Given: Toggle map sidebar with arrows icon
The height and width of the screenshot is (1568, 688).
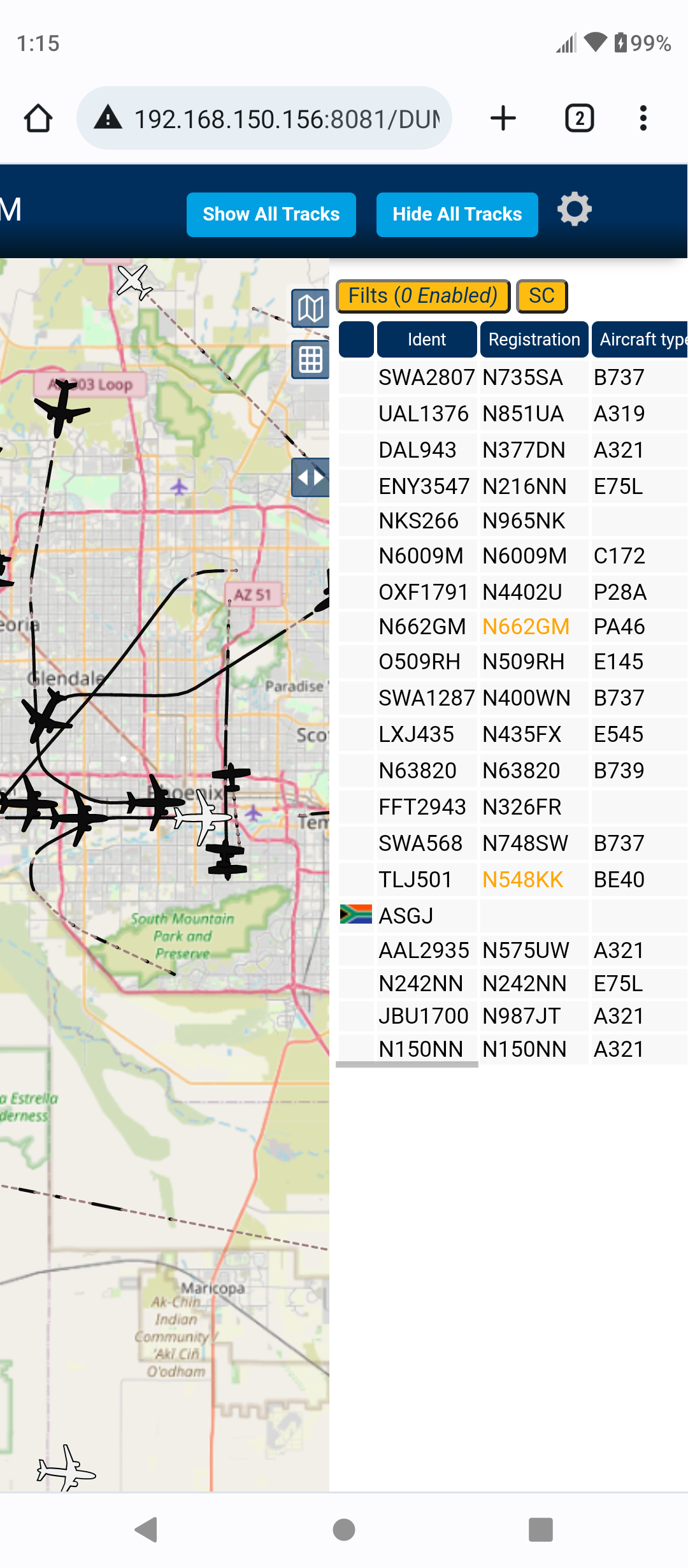Looking at the screenshot, I should [310, 477].
